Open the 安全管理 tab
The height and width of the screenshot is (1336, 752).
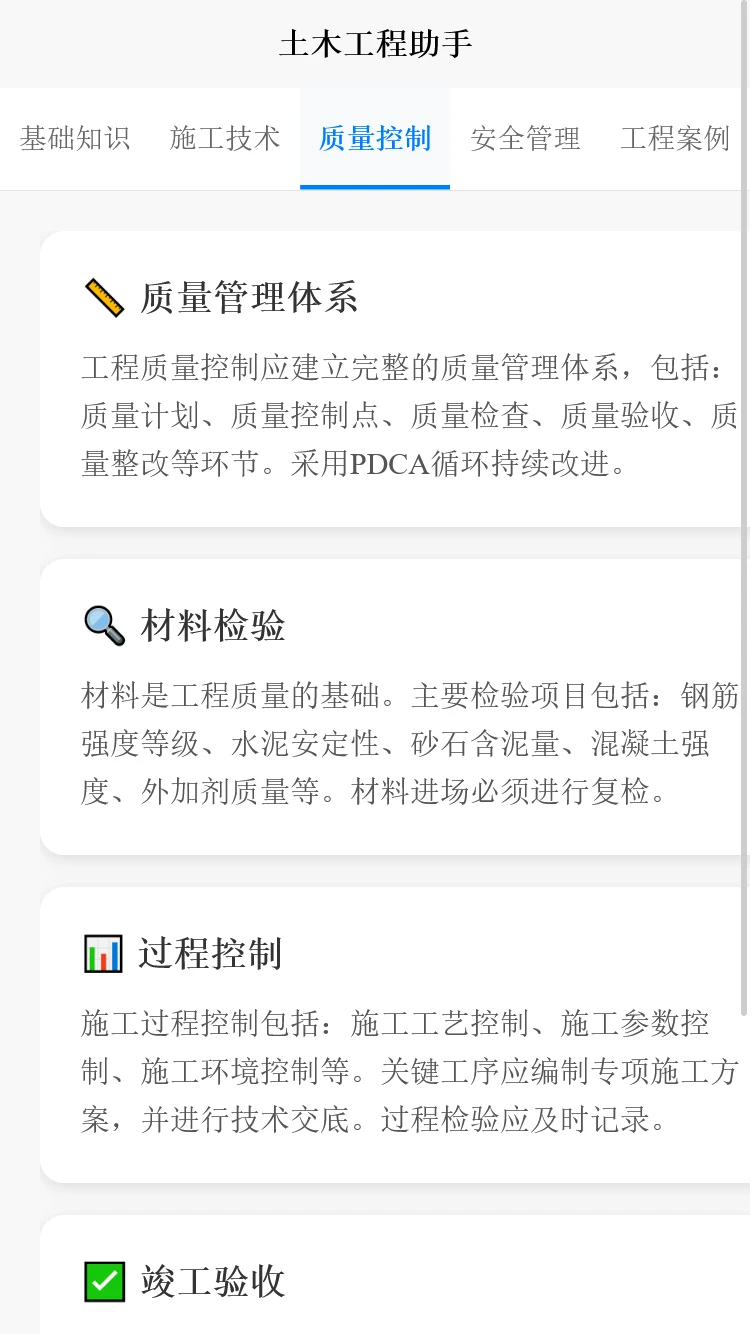[524, 138]
